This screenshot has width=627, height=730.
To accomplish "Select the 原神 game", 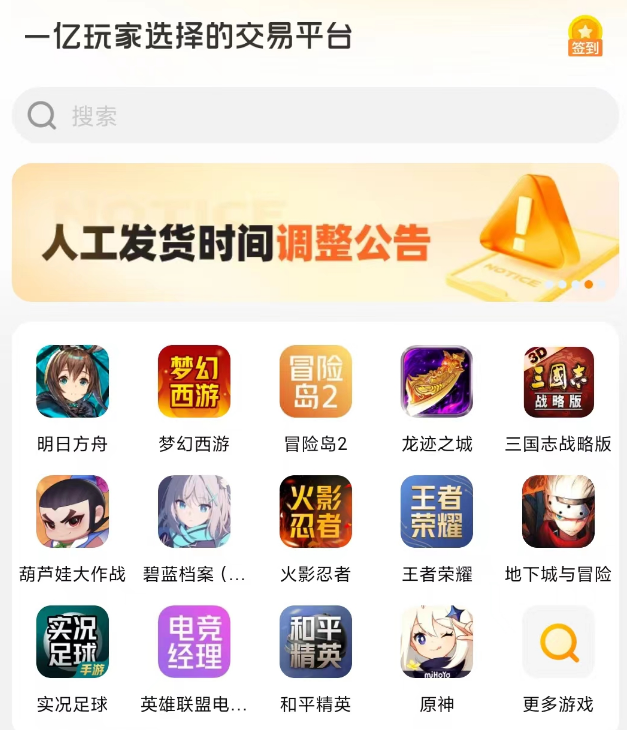I will (x=437, y=642).
